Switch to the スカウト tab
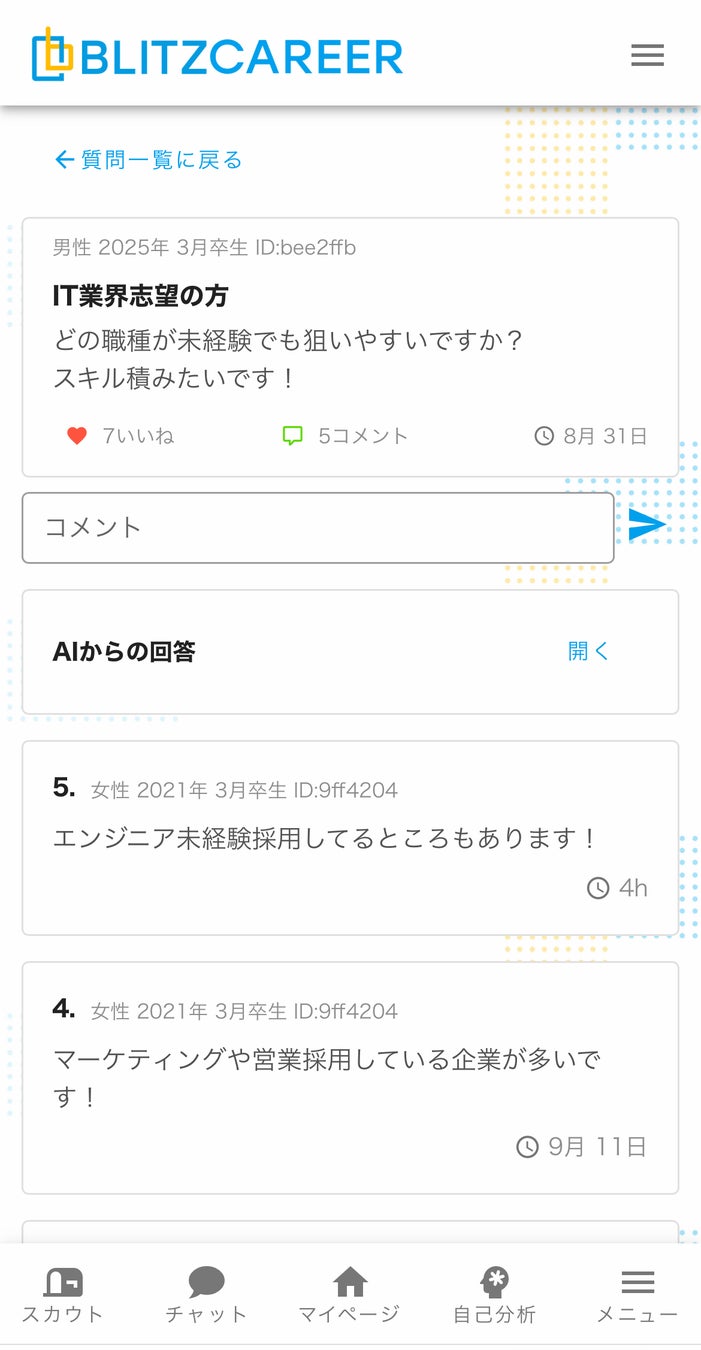 click(x=63, y=1295)
